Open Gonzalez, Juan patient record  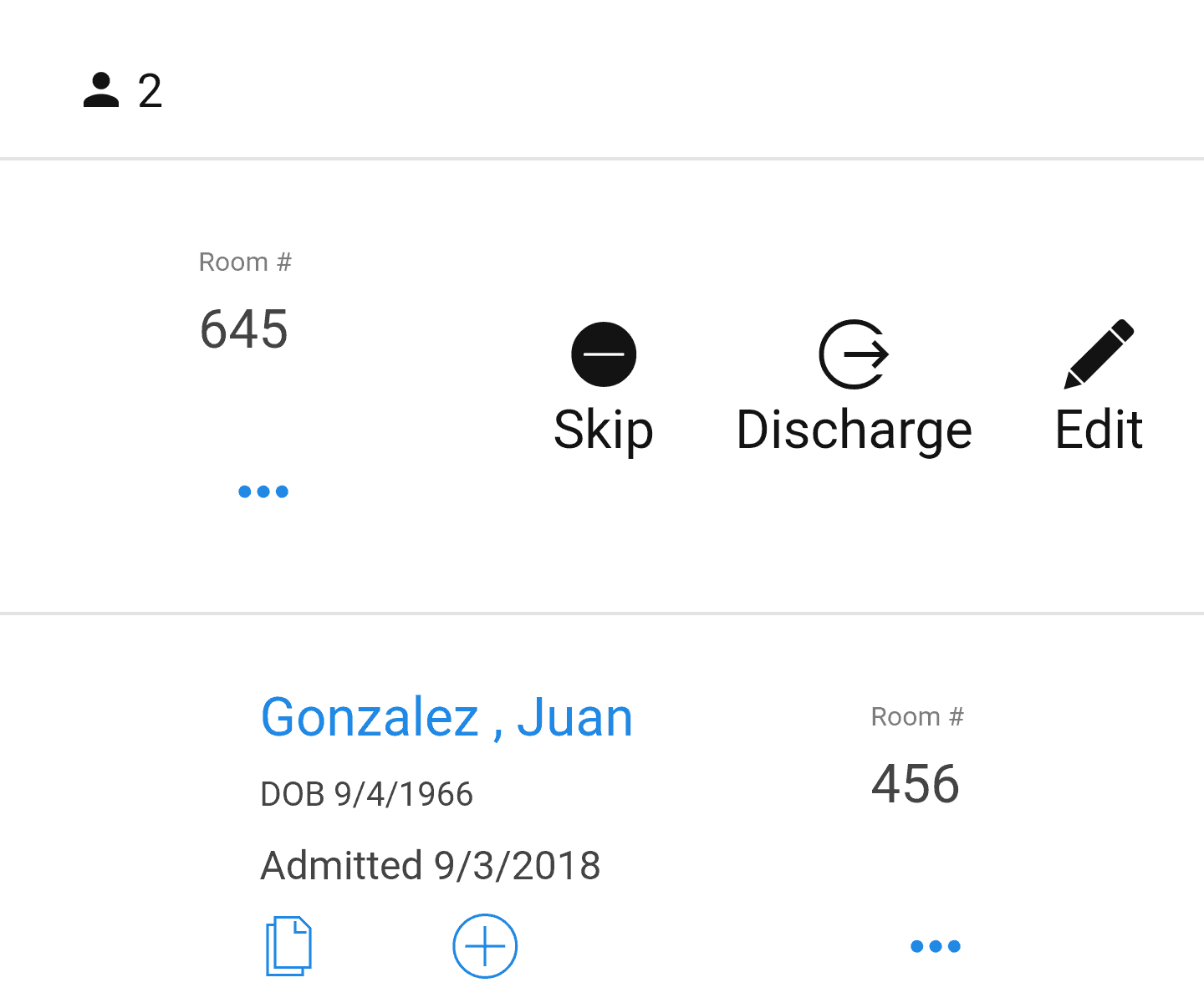pyautogui.click(x=446, y=717)
